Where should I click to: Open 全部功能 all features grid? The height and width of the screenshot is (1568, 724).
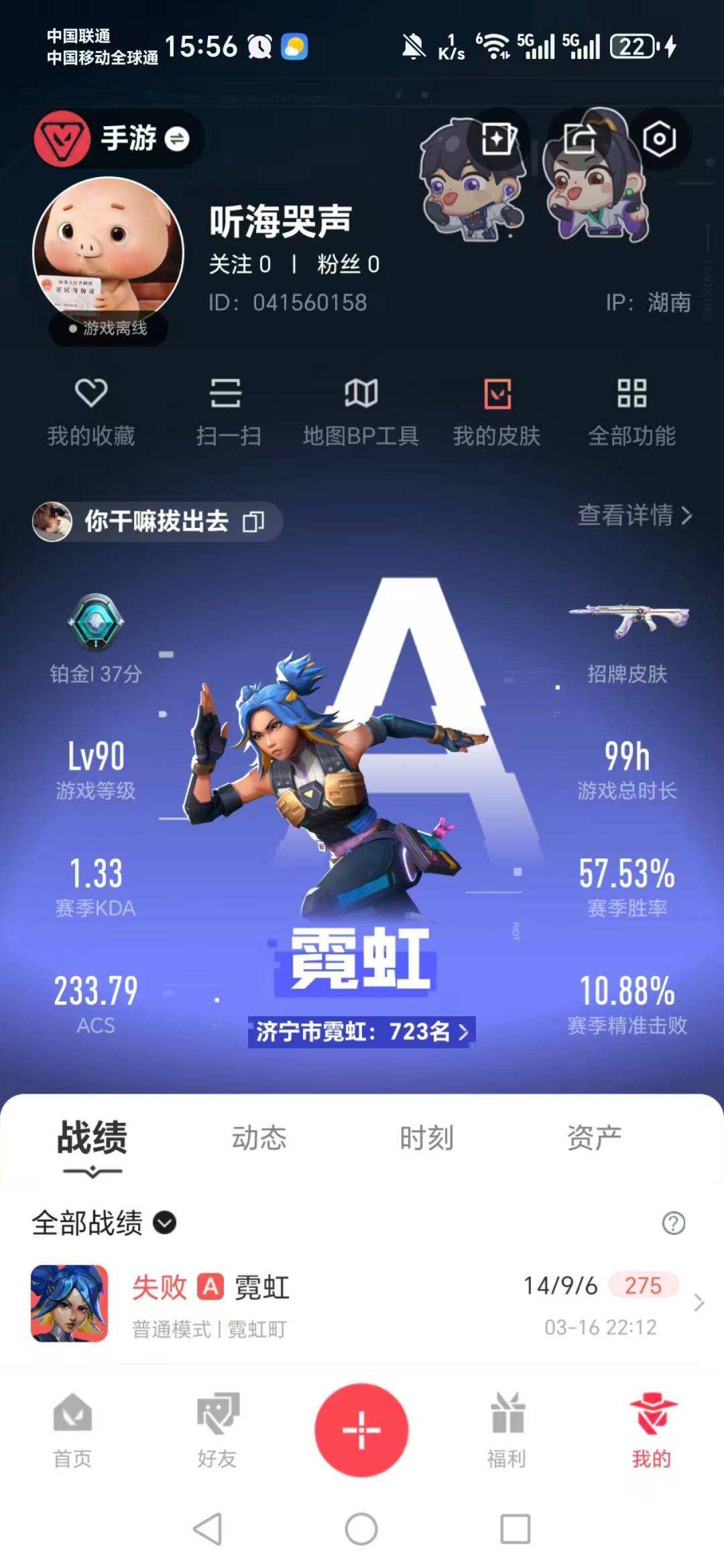coord(632,412)
